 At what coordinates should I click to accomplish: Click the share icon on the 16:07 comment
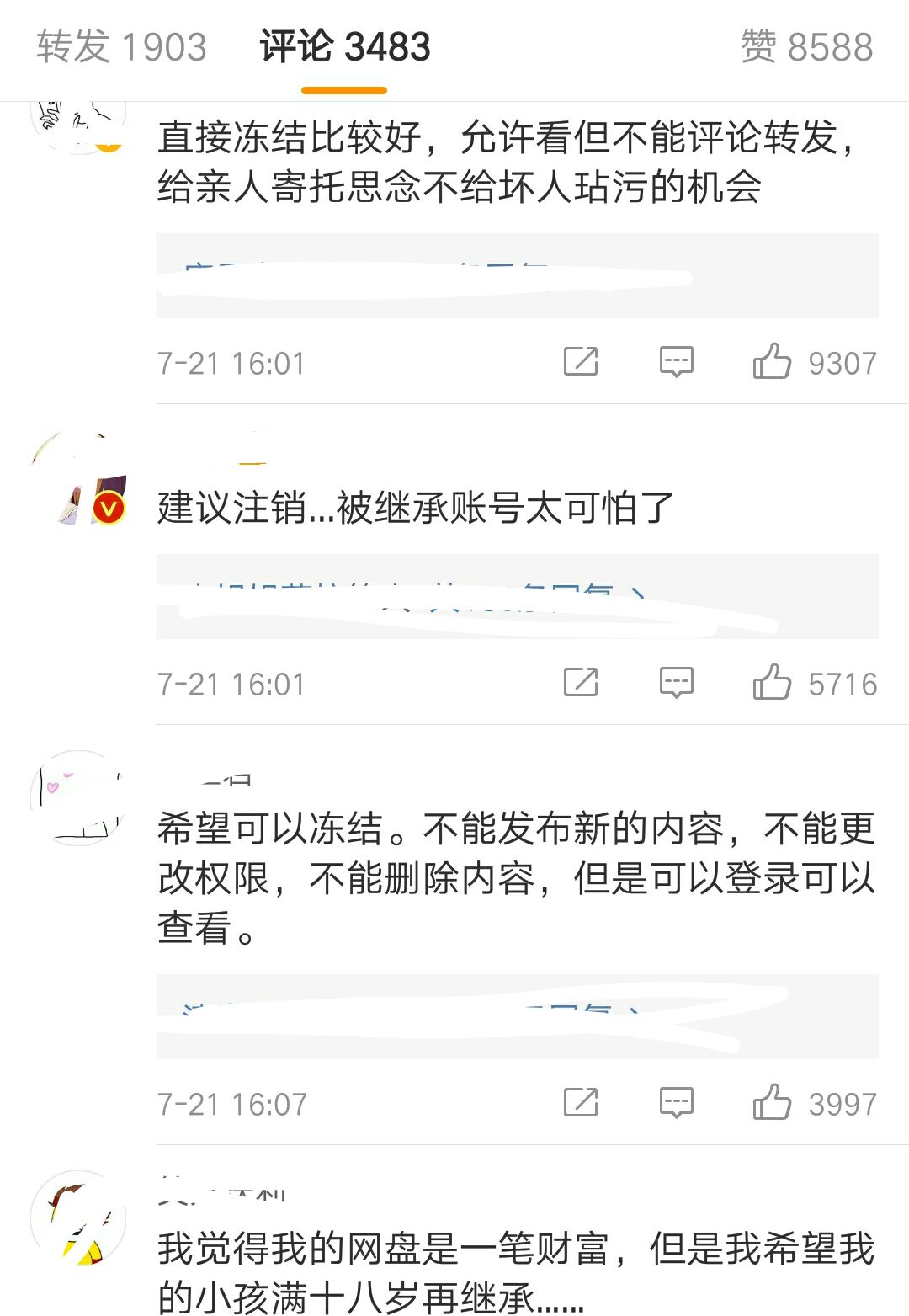point(579,1101)
